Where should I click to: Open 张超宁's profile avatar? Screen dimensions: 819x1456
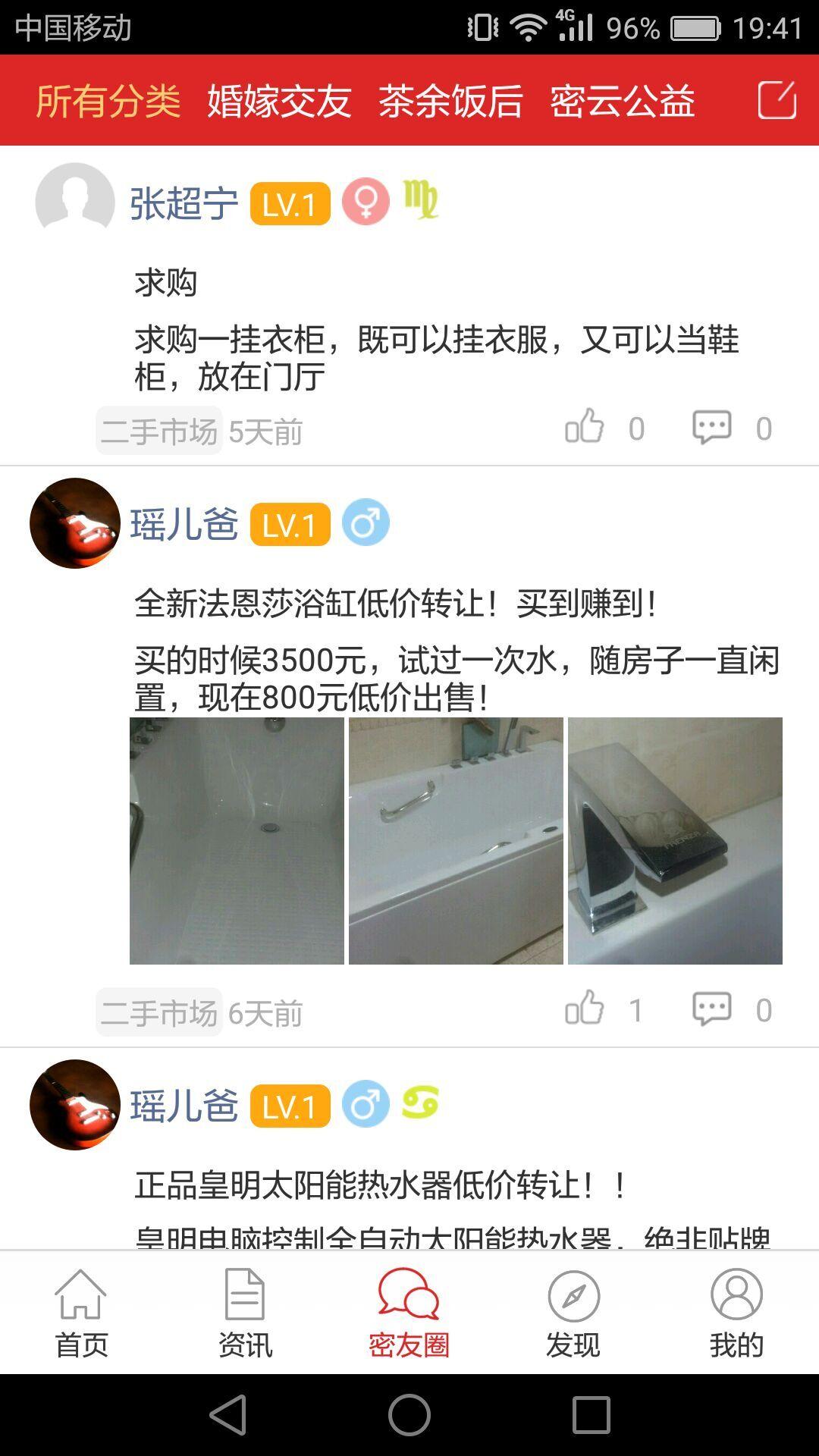coord(74,202)
